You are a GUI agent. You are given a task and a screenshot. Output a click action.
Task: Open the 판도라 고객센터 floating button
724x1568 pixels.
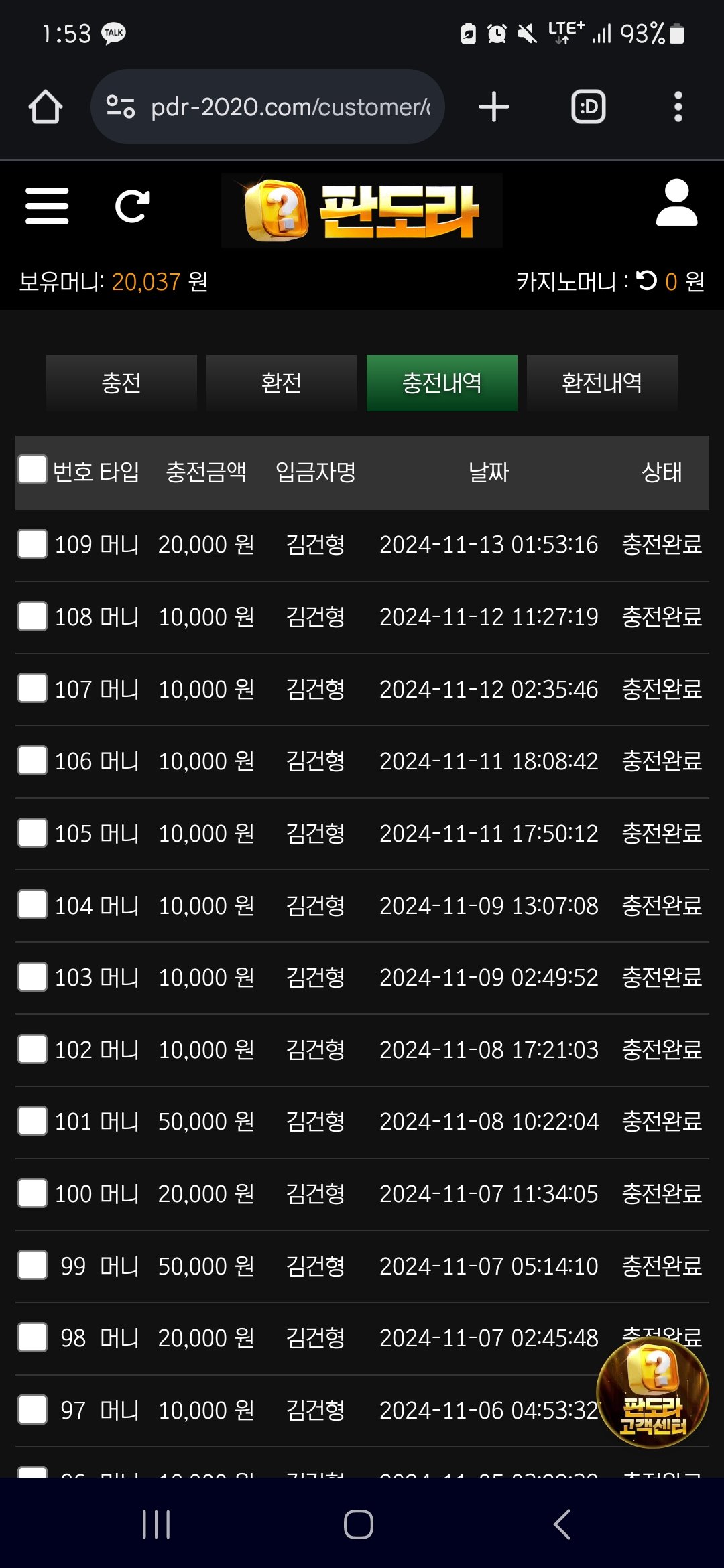click(652, 1392)
